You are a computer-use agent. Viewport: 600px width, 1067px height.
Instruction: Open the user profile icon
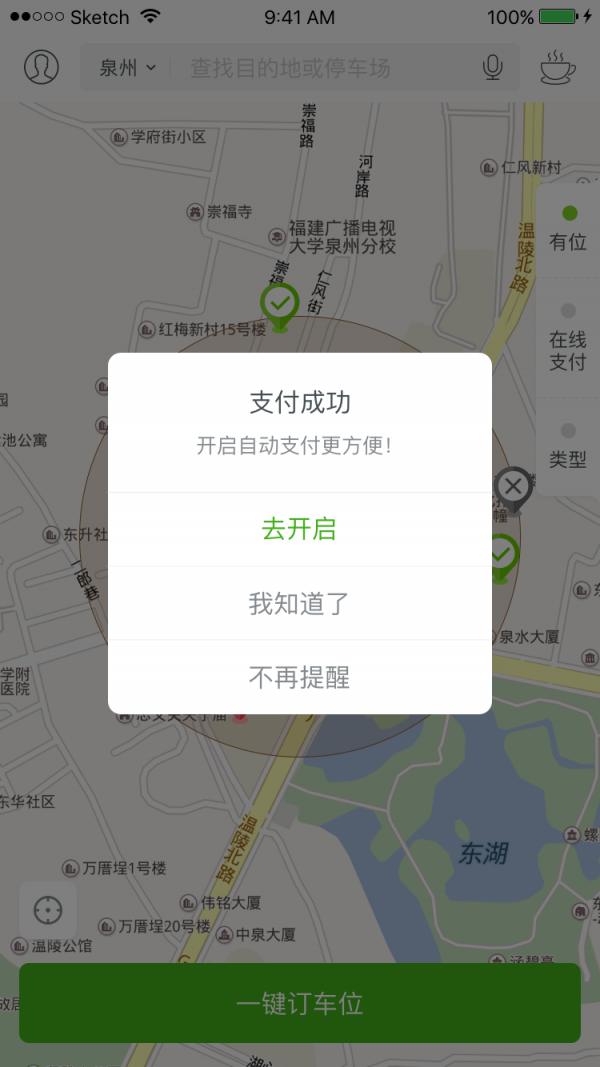click(41, 67)
